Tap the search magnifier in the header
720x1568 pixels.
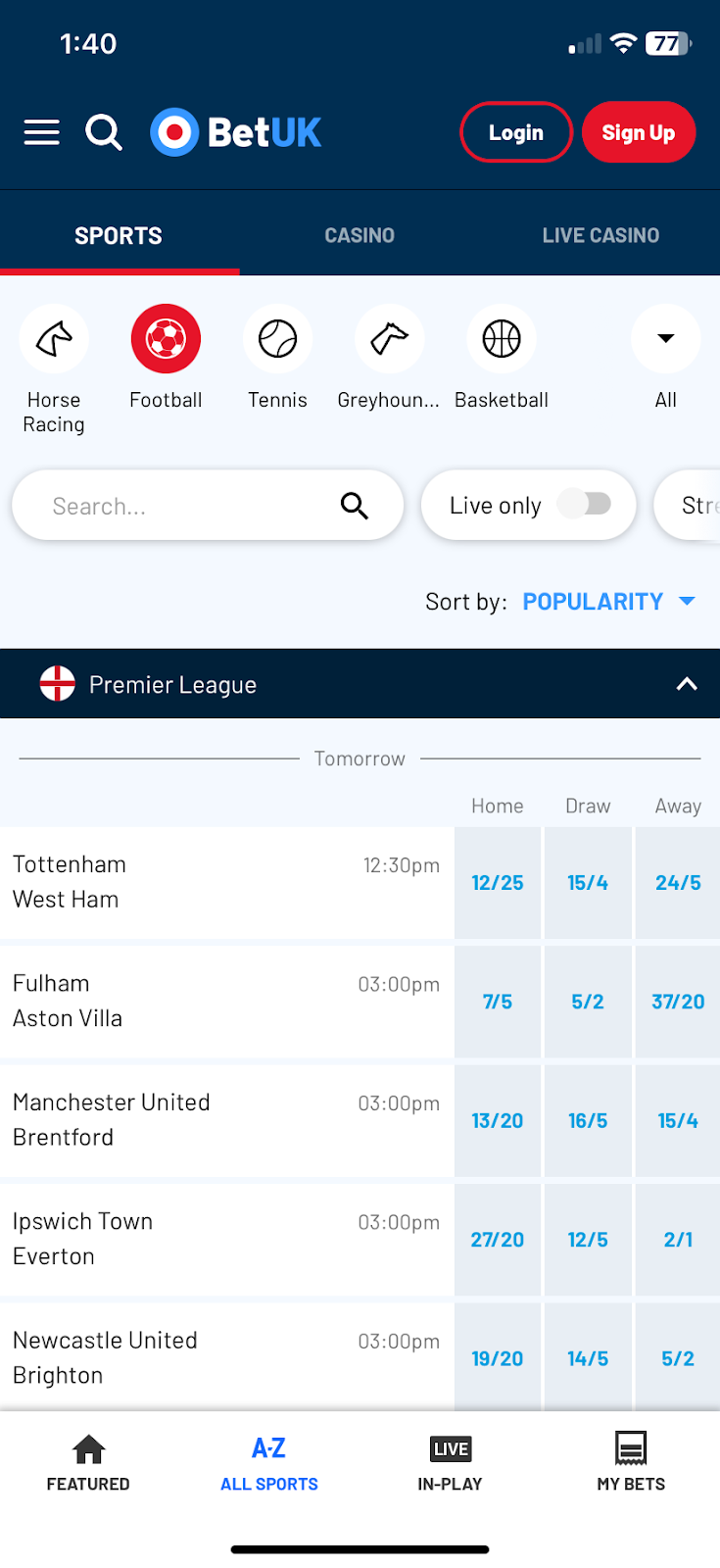click(x=104, y=132)
